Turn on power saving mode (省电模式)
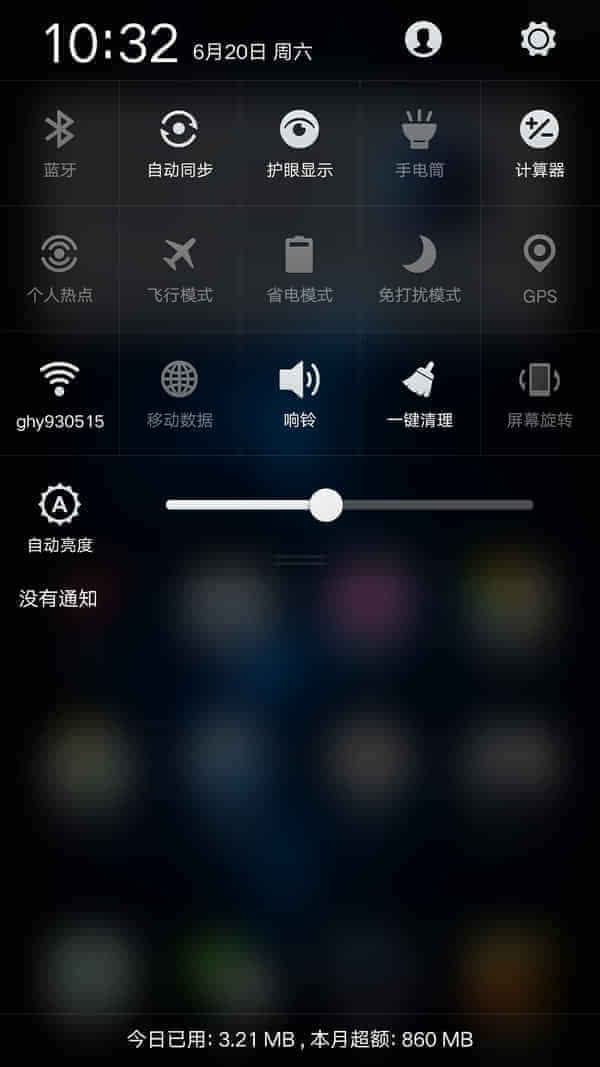The image size is (600, 1067). 300,268
